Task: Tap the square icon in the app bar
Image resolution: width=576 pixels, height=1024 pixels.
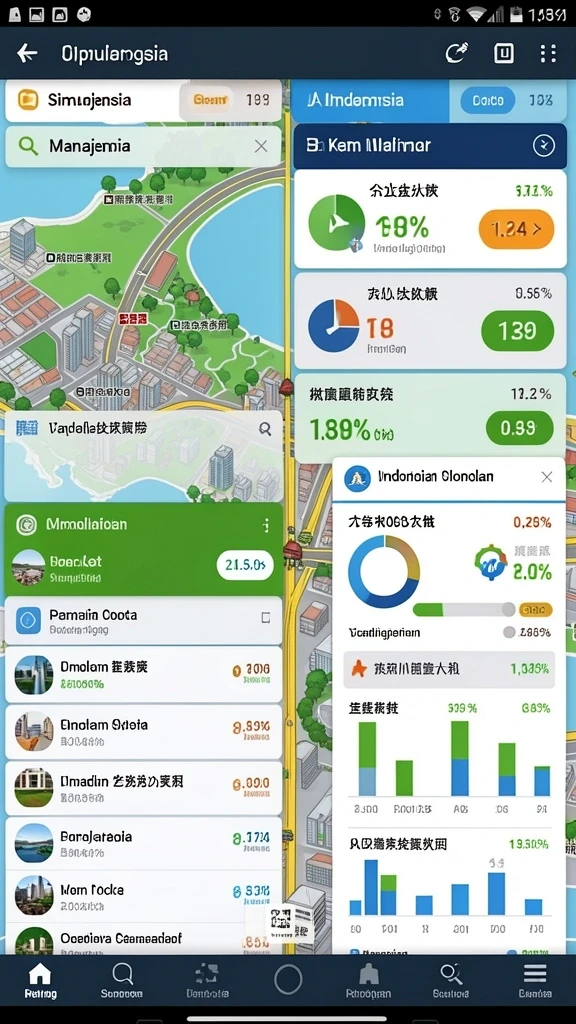Action: (x=504, y=54)
